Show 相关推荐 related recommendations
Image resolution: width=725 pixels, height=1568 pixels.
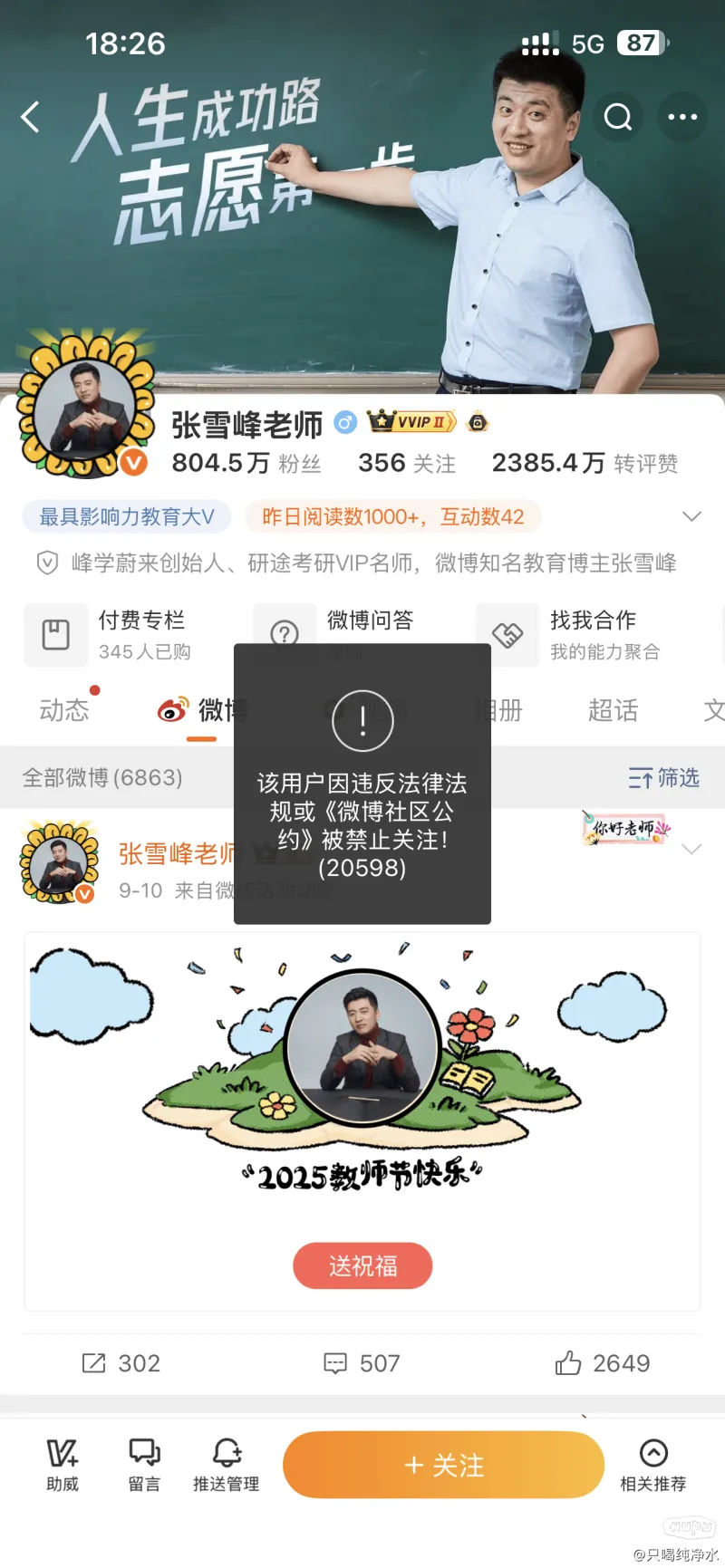coord(652,1465)
